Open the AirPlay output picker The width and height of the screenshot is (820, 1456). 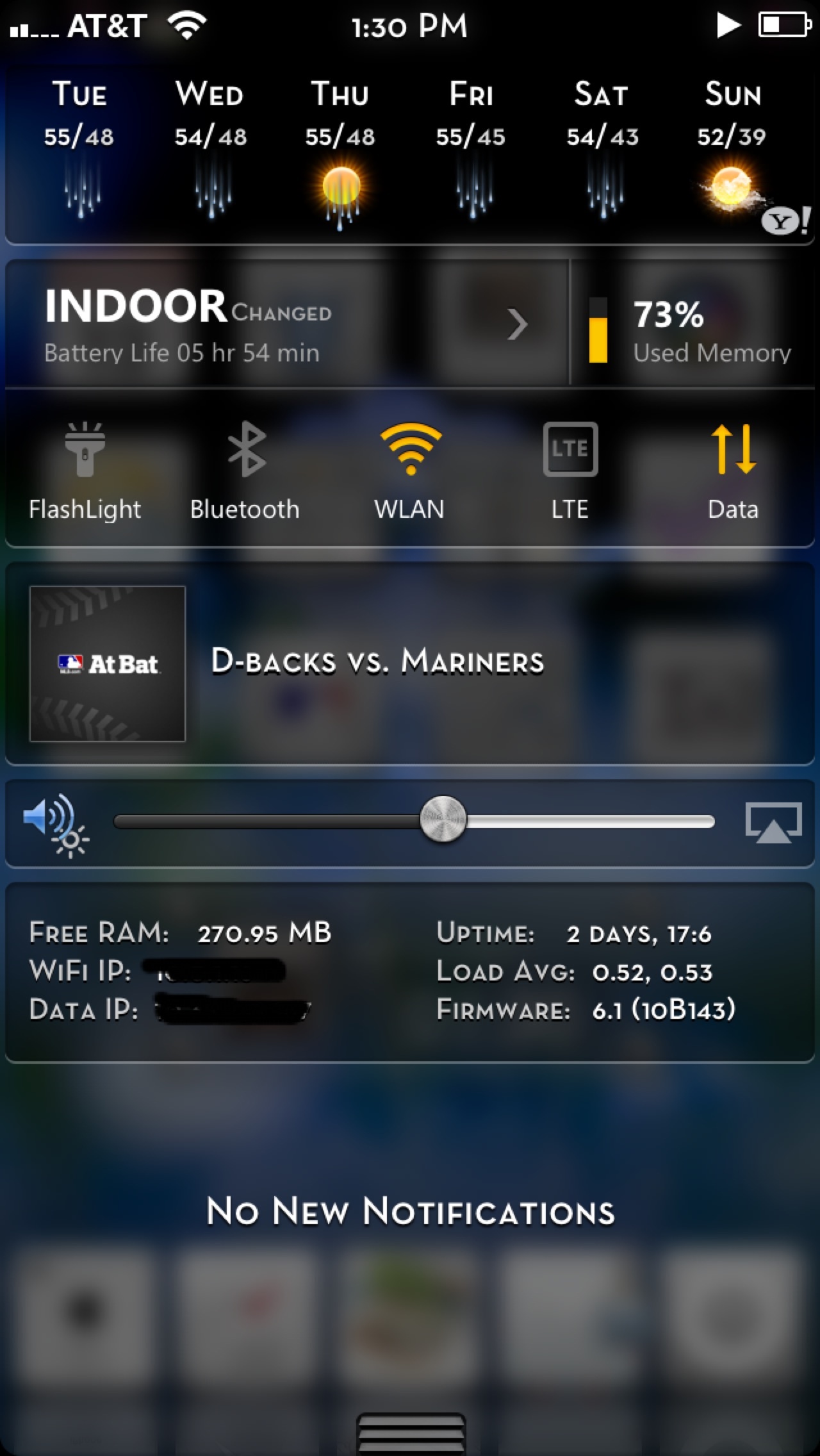pyautogui.click(x=773, y=822)
